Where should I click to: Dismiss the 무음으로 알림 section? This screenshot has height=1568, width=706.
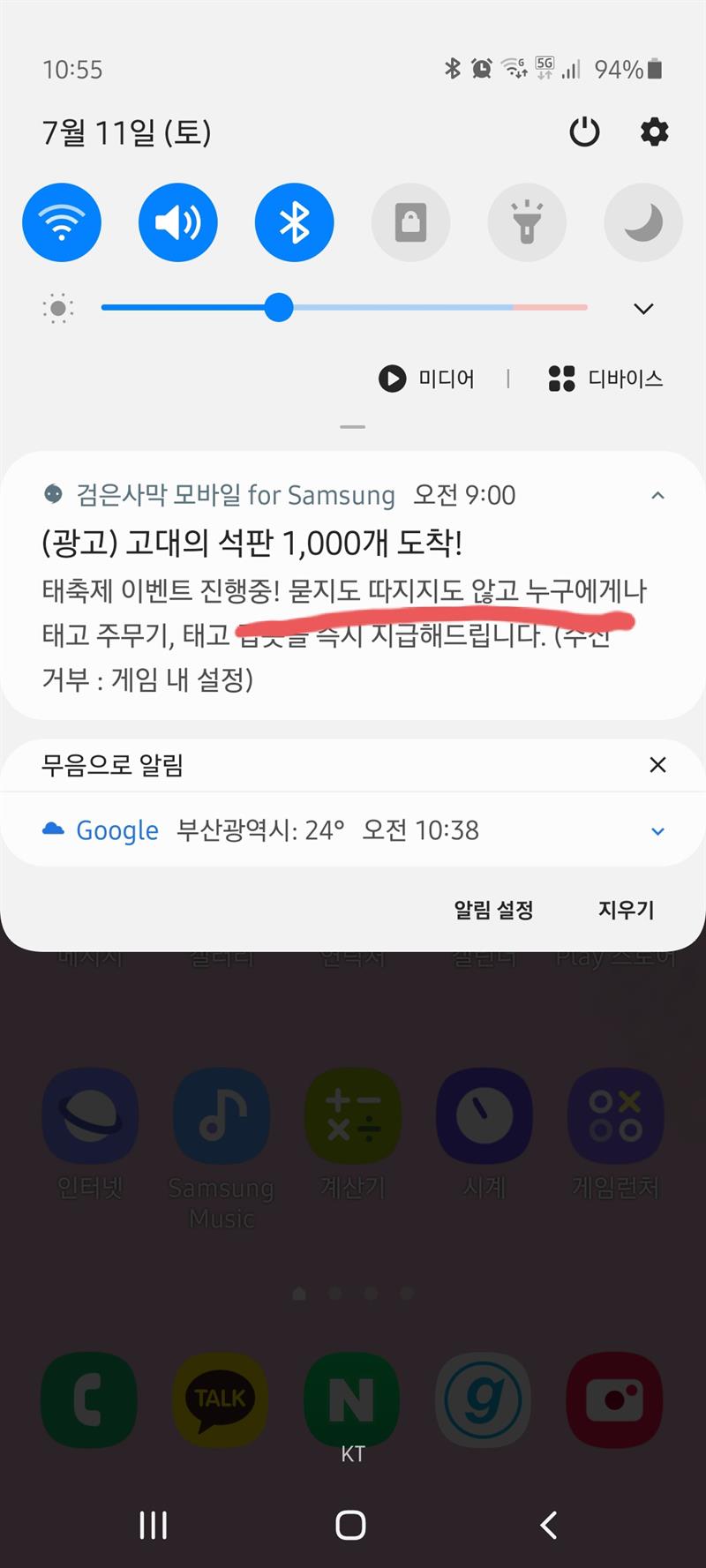[657, 765]
